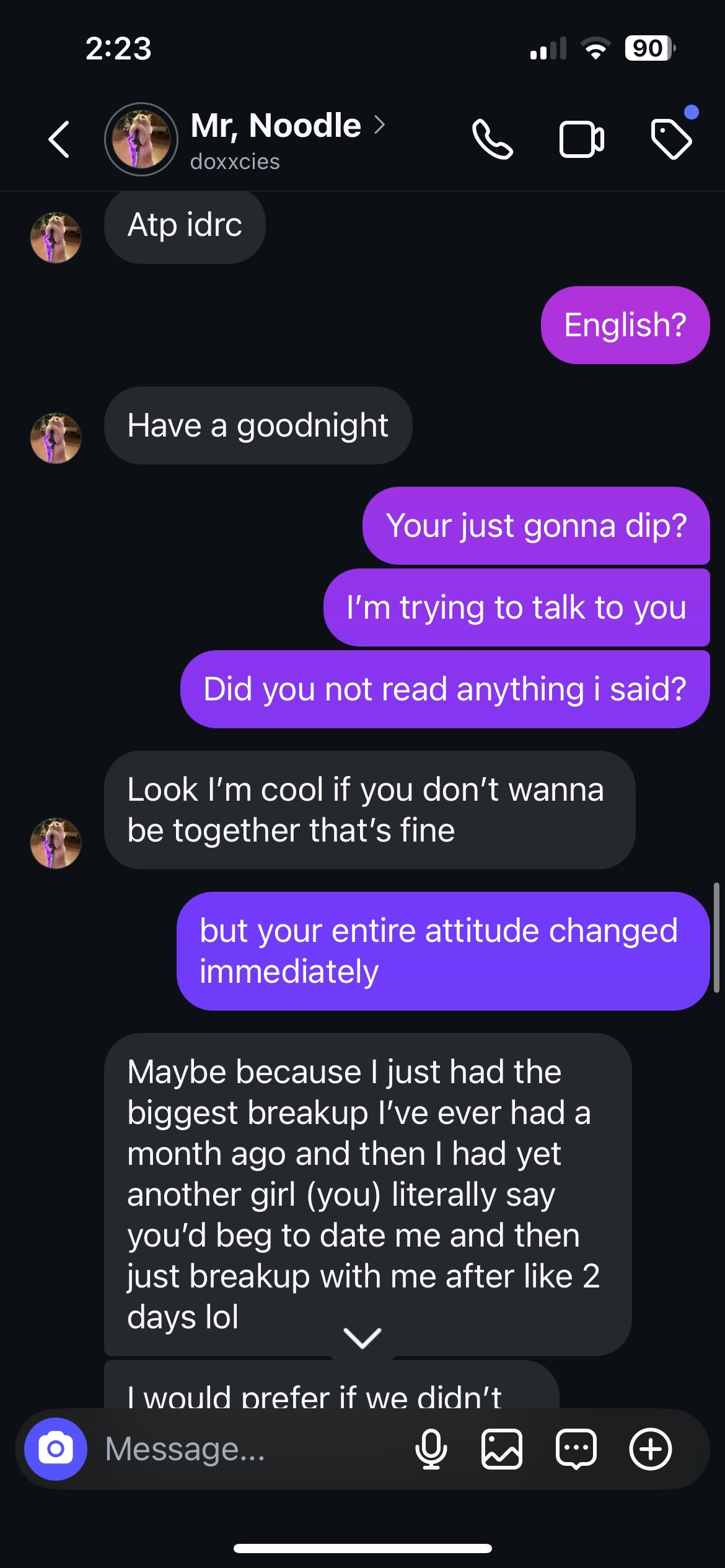Start a video call
Image resolution: width=725 pixels, height=1568 pixels.
pos(581,139)
